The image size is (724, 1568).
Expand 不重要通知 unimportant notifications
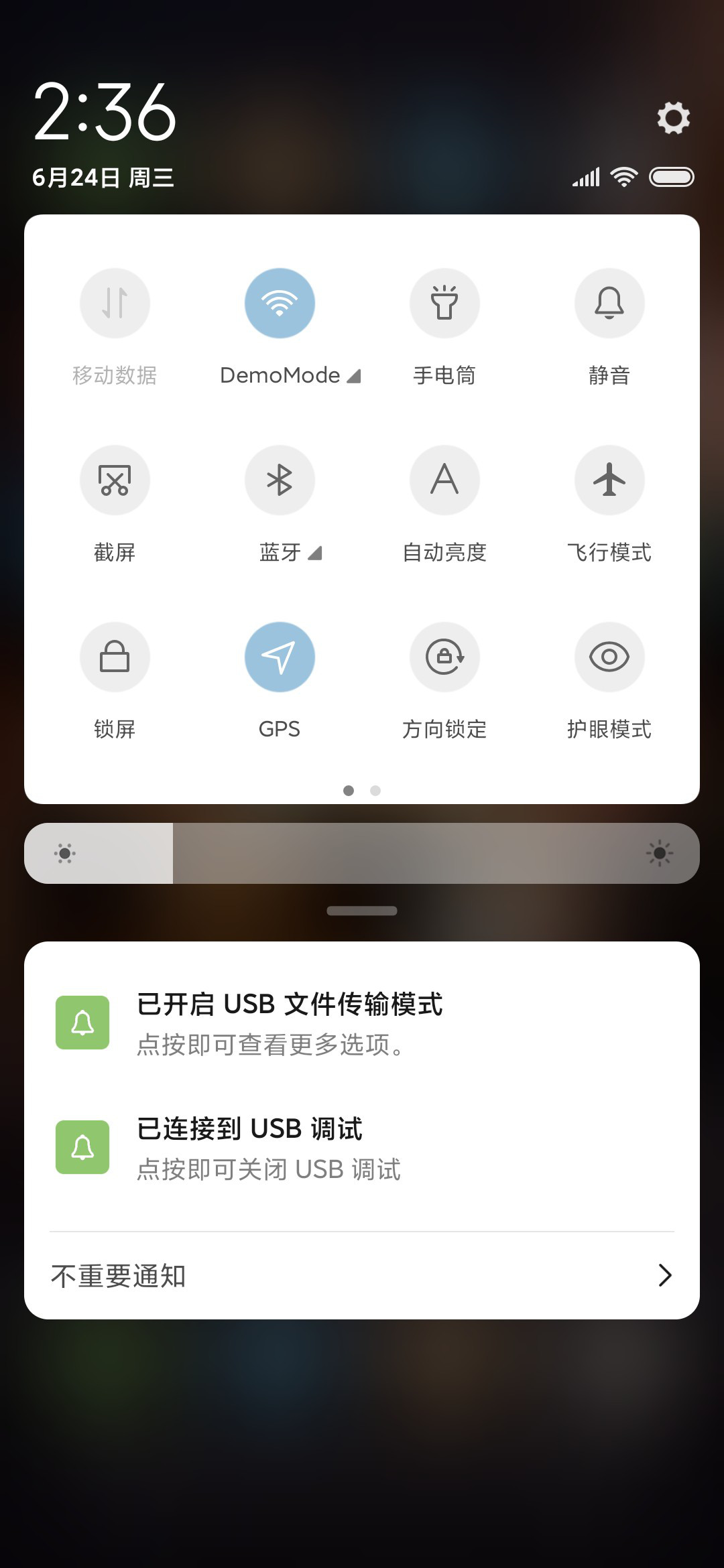point(362,1275)
